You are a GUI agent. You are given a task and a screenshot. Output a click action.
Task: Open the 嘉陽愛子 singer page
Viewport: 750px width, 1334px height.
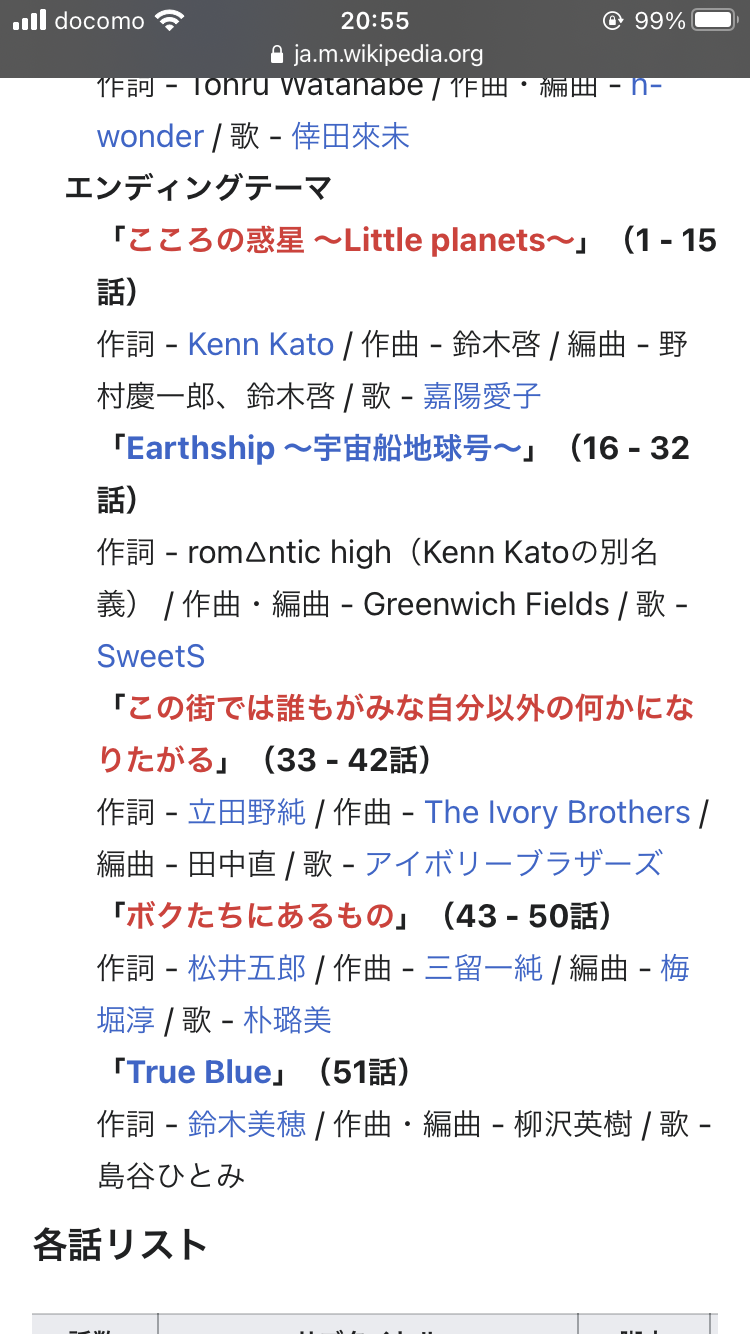tap(482, 396)
